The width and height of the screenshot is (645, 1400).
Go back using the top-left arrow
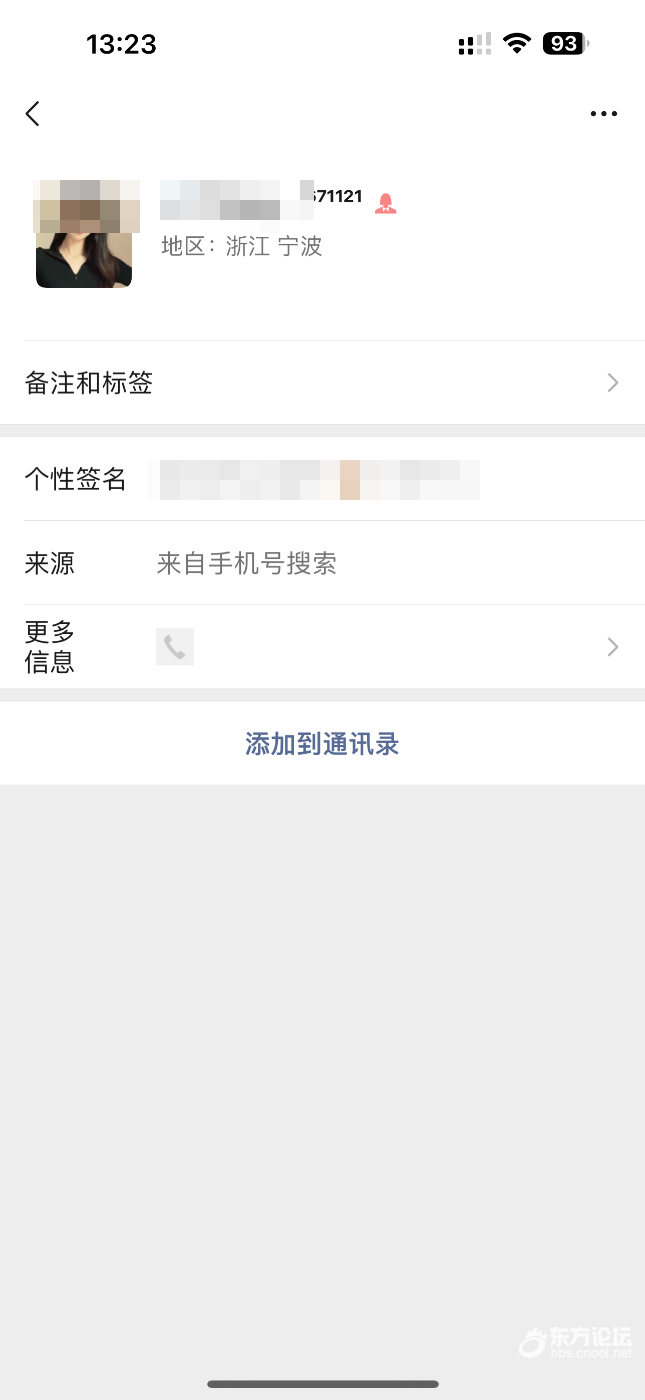pyautogui.click(x=33, y=114)
